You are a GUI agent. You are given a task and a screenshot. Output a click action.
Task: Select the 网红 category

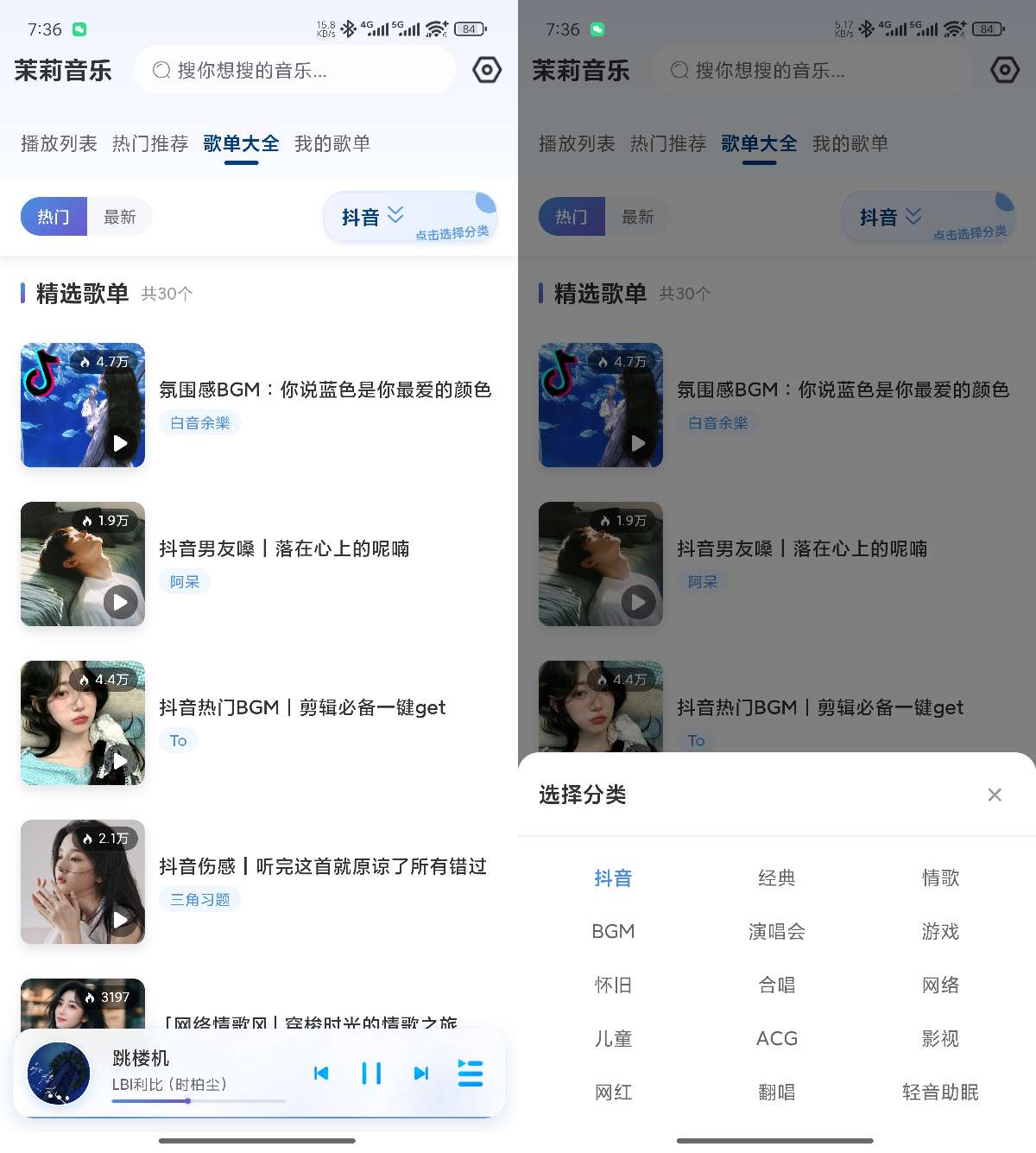[x=613, y=1093]
